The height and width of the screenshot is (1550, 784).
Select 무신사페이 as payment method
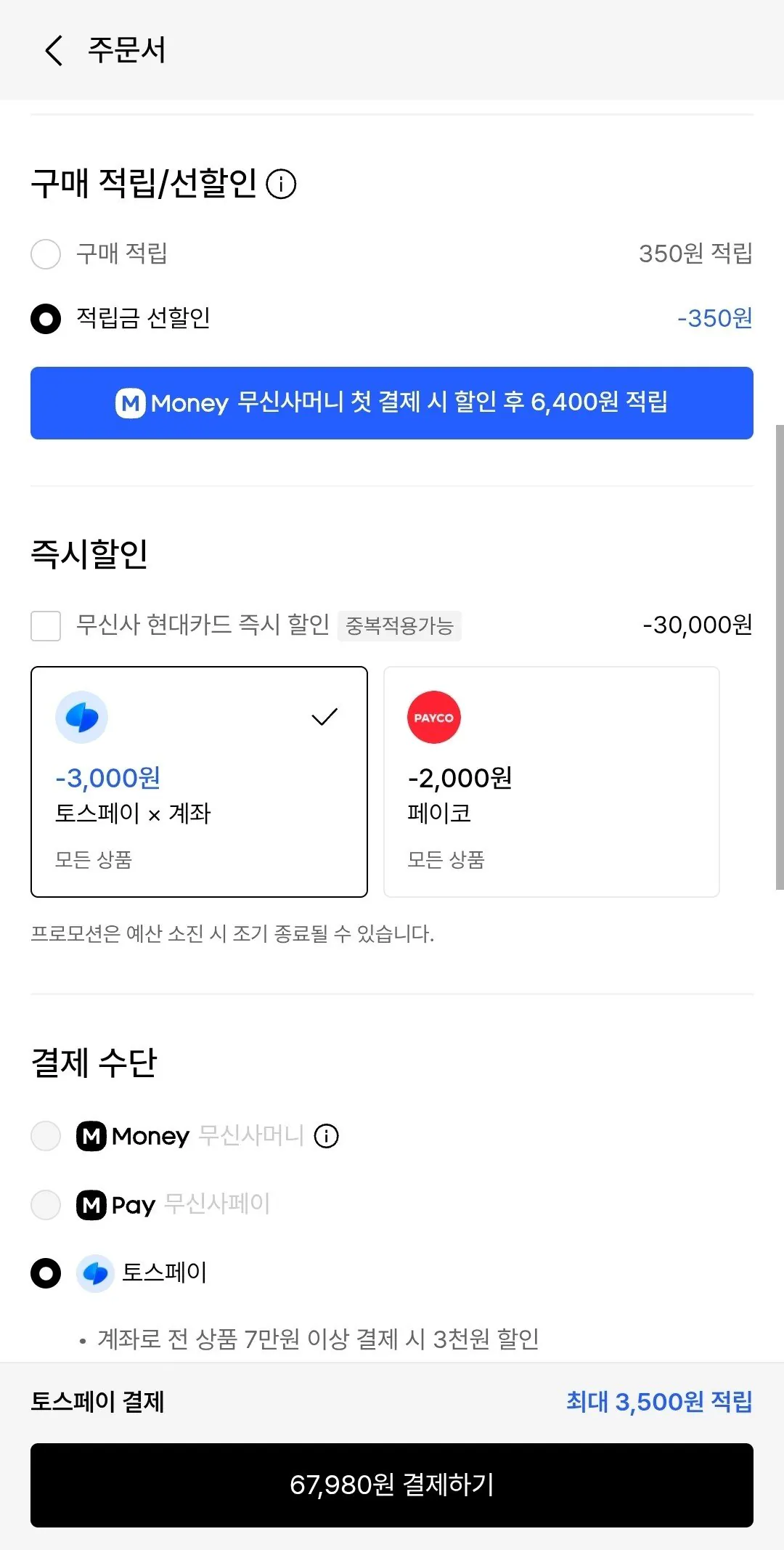point(45,1204)
